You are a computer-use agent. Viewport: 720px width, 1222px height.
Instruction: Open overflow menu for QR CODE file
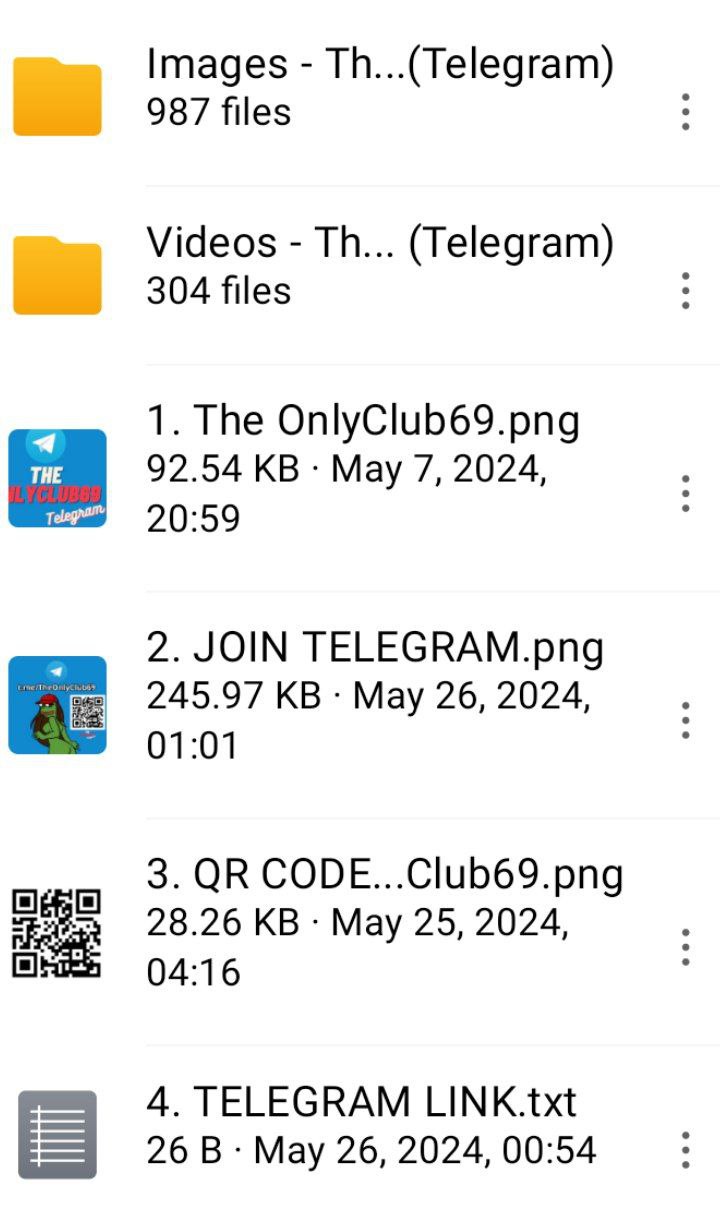(x=685, y=947)
